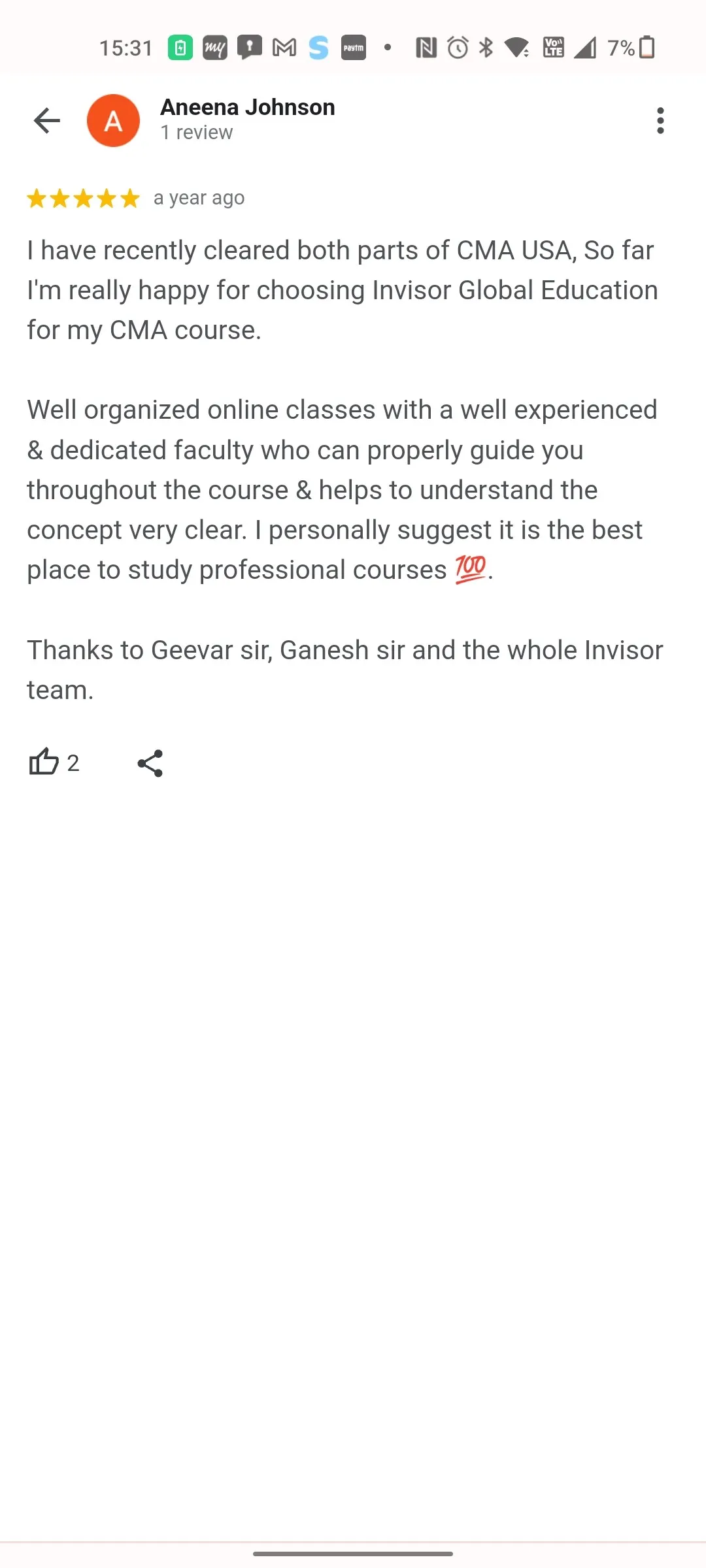Open the three-dot overflow menu
Screen dimensions: 706x1568
click(x=660, y=121)
